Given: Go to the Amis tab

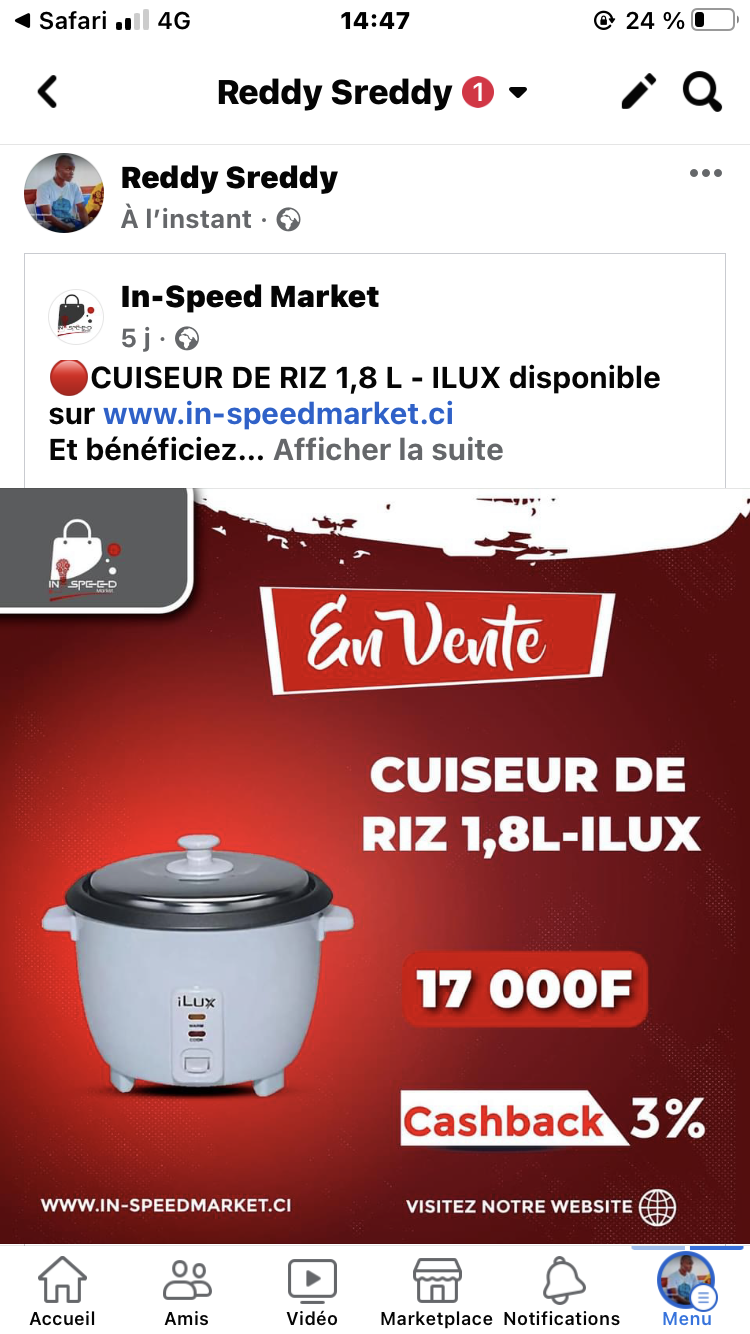Looking at the screenshot, I should [x=187, y=1291].
